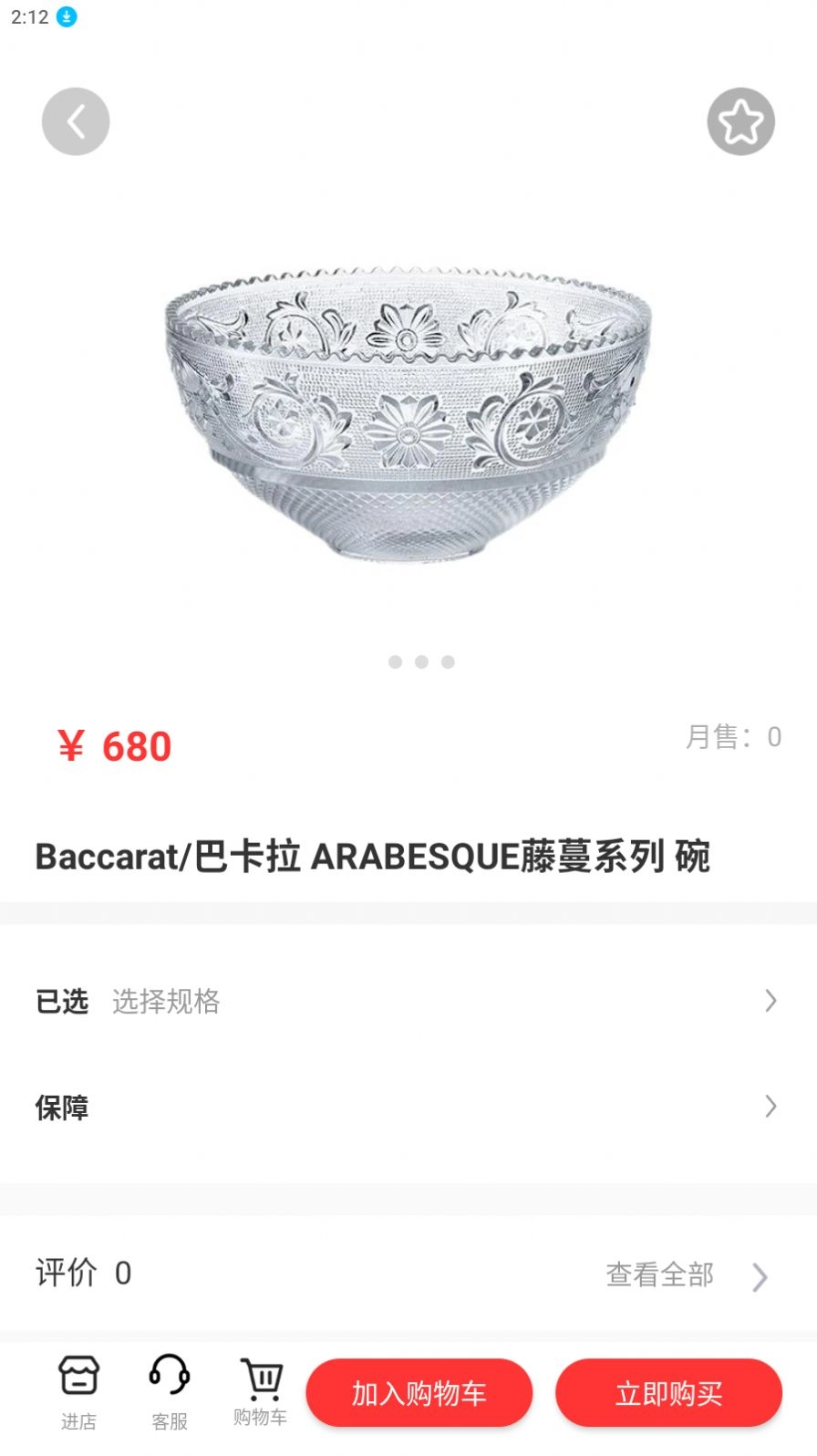817x1456 pixels.
Task: Tap the back arrow to return
Action: 76,121
